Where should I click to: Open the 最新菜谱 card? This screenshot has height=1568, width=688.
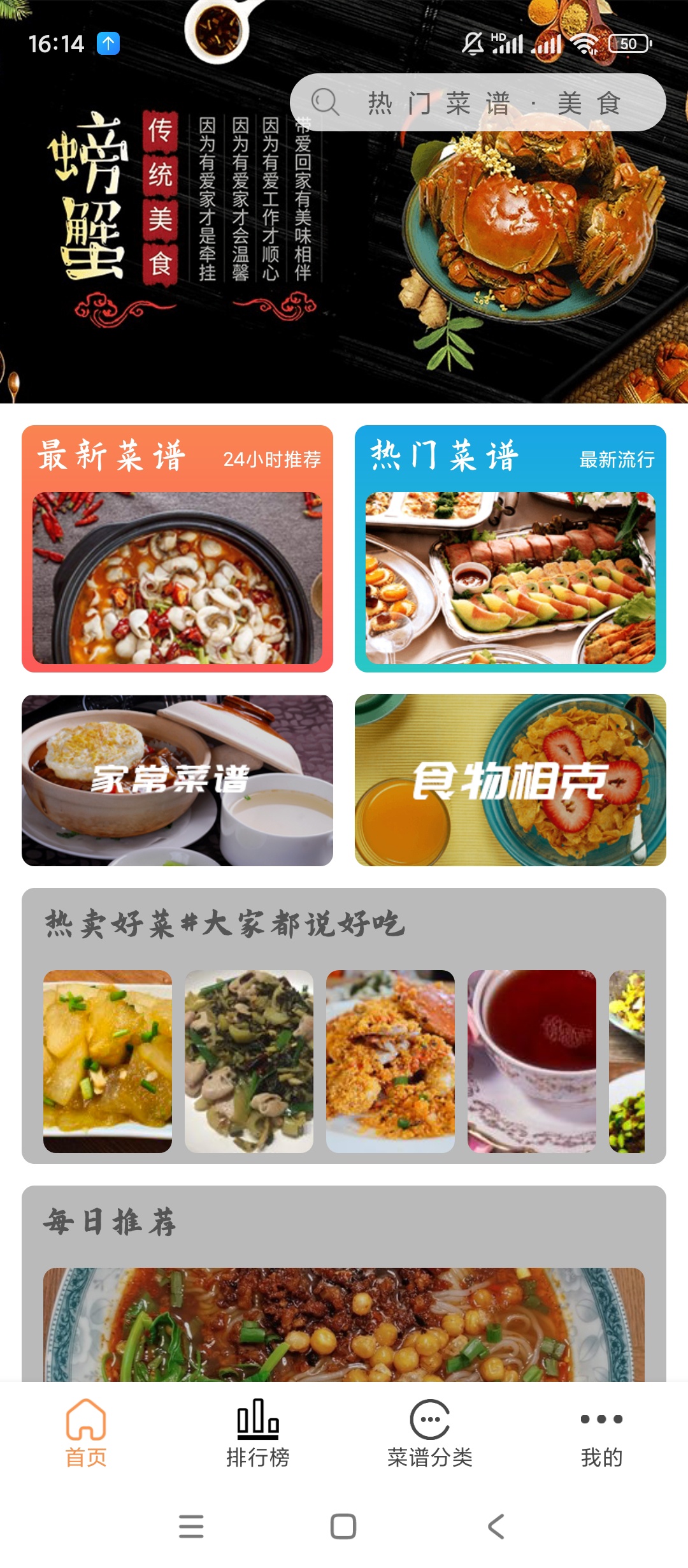click(x=177, y=549)
